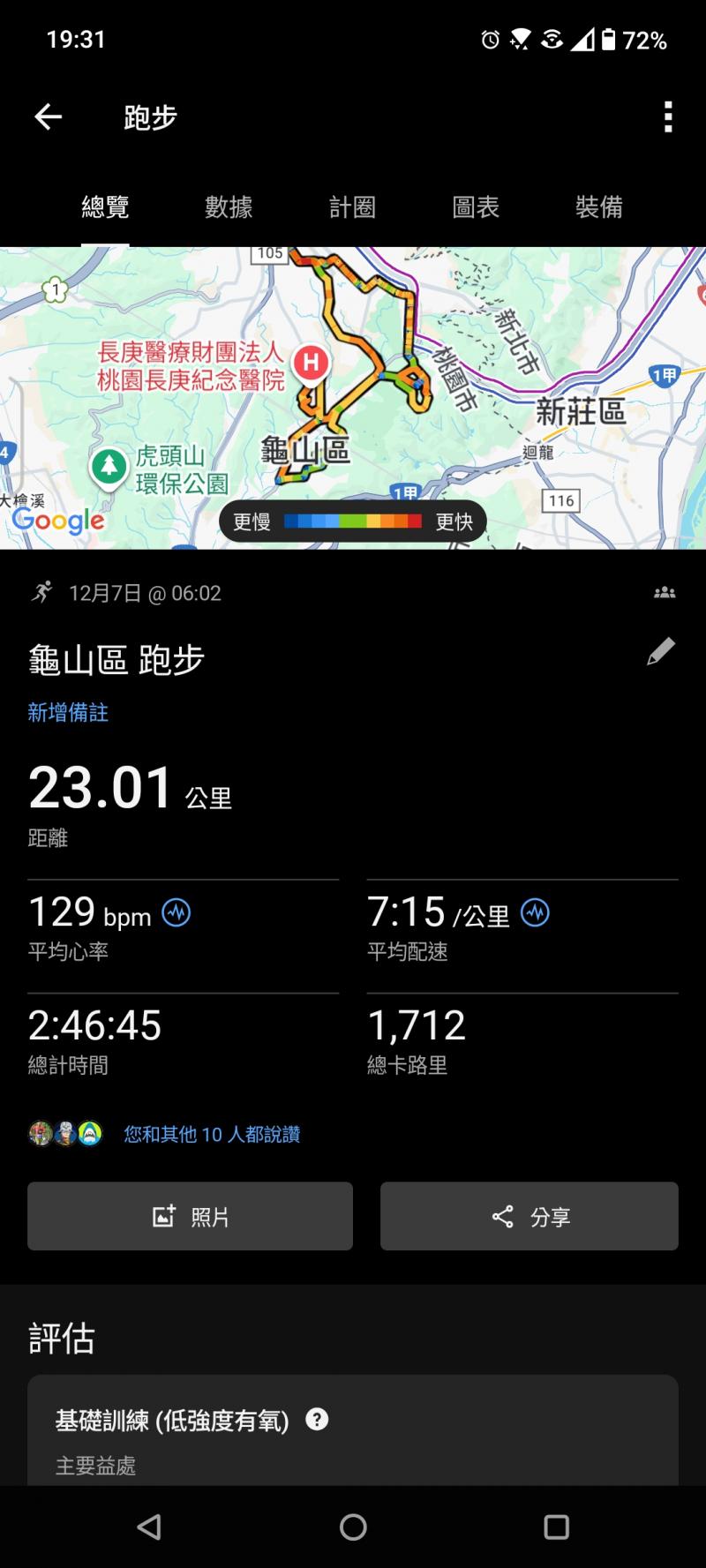Screen dimensions: 706x1568
Task: Share this run via 分享 button
Action: tap(529, 1216)
